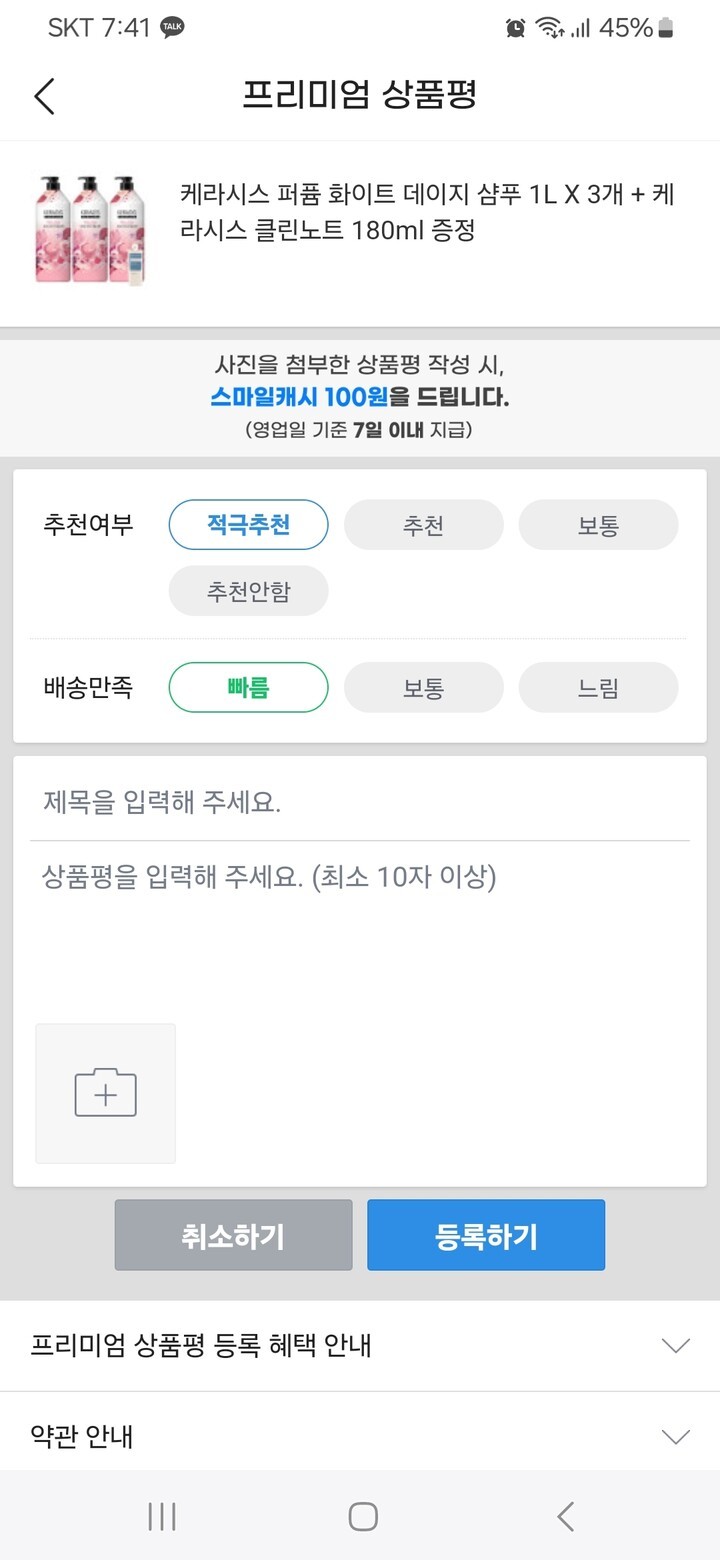Go back using the top-left arrow

click(44, 96)
